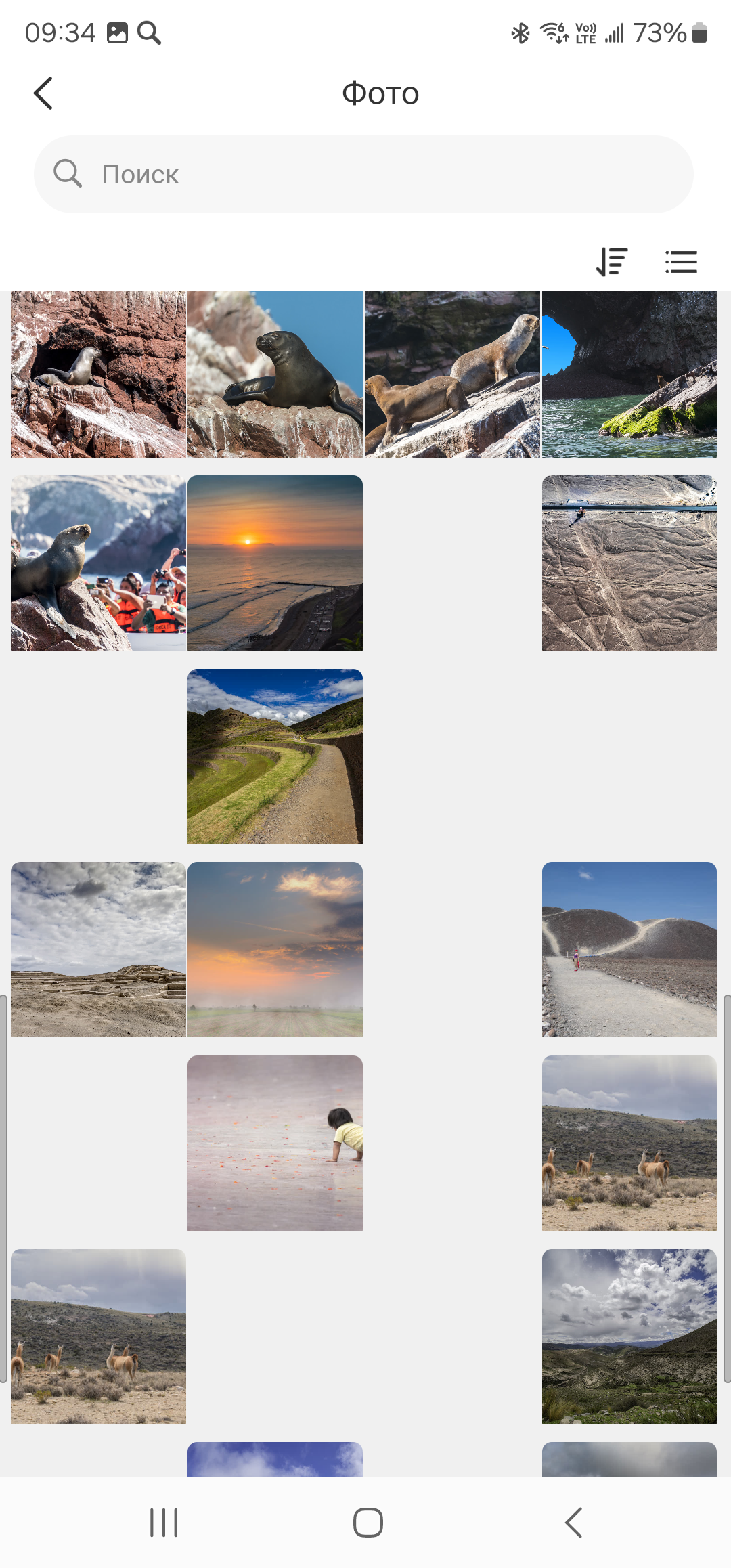View the desert ruins under cloudy sky photo
The image size is (731, 1568).
[x=98, y=949]
